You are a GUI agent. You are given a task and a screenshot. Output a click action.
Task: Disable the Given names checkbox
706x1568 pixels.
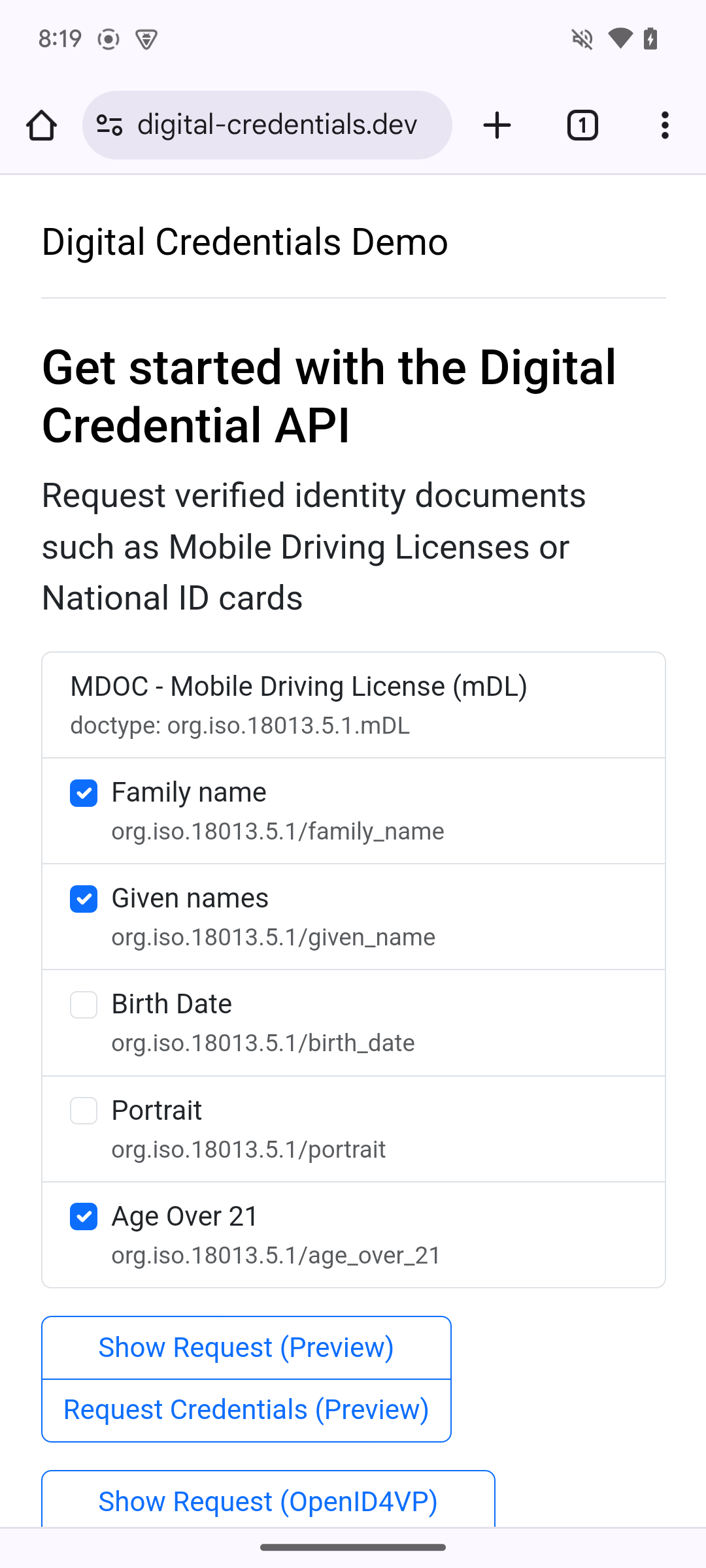click(x=83, y=900)
